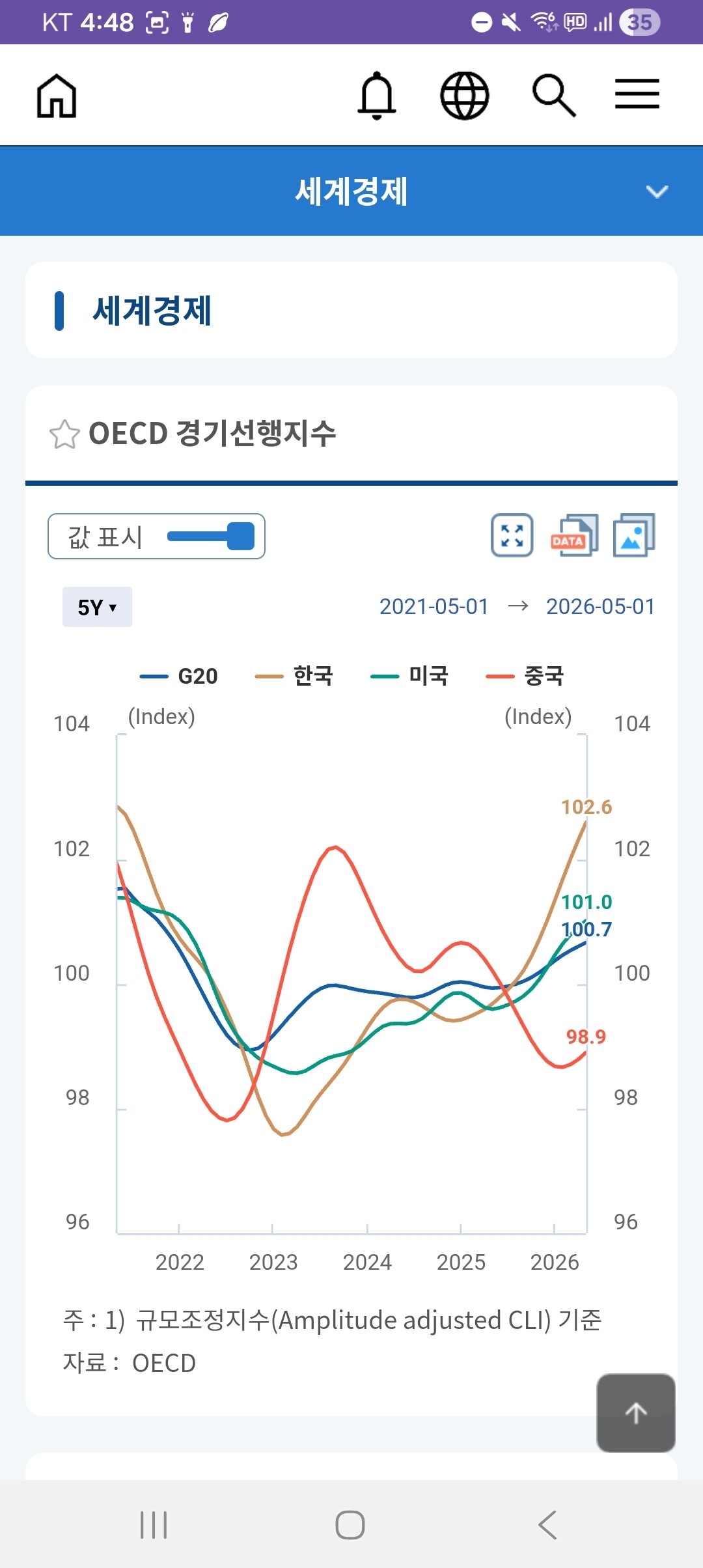Toggle the 미국 series in legend

pos(409,677)
